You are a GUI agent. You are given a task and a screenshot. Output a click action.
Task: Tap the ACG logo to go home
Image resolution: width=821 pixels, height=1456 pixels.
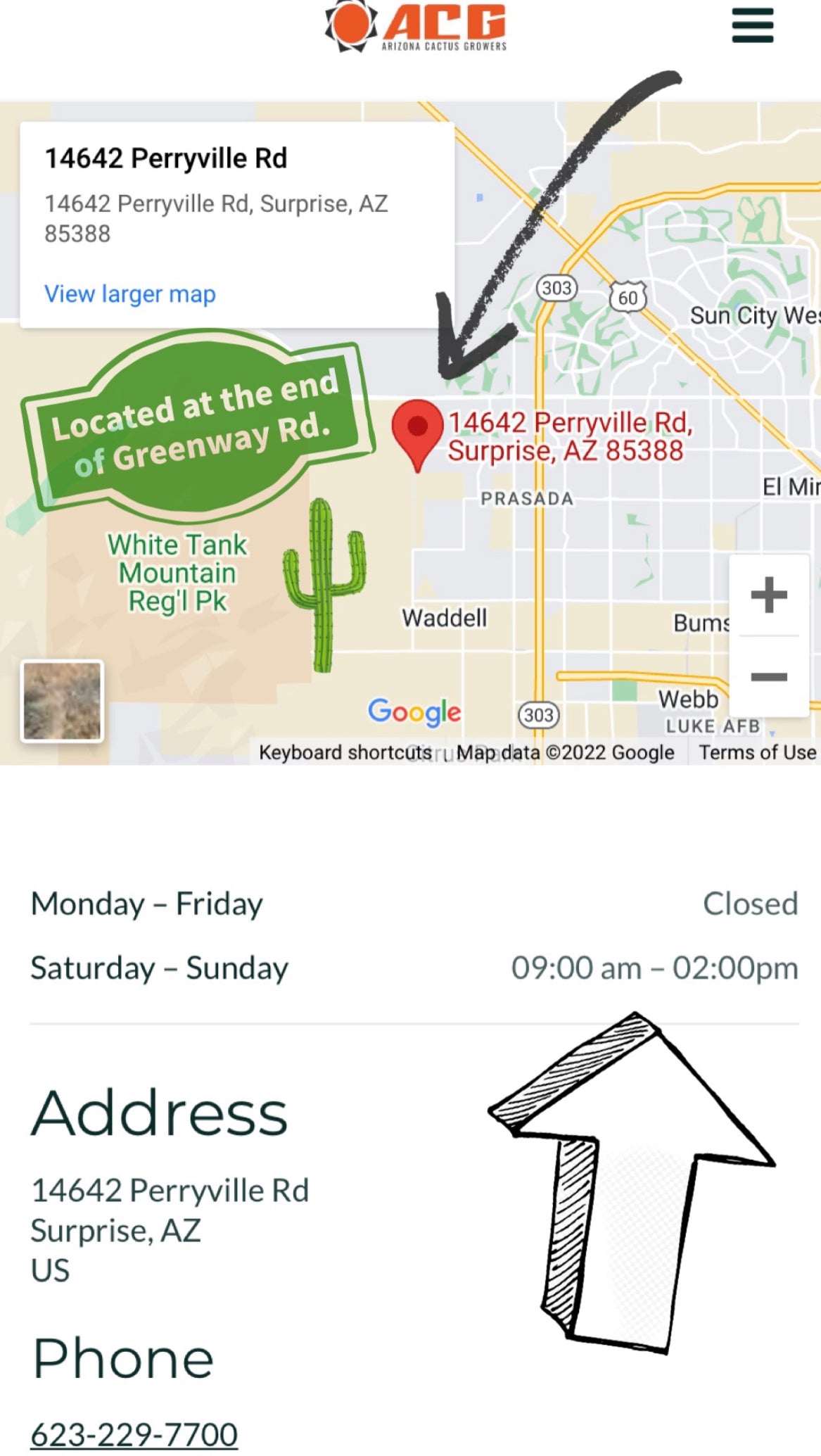click(x=416, y=27)
